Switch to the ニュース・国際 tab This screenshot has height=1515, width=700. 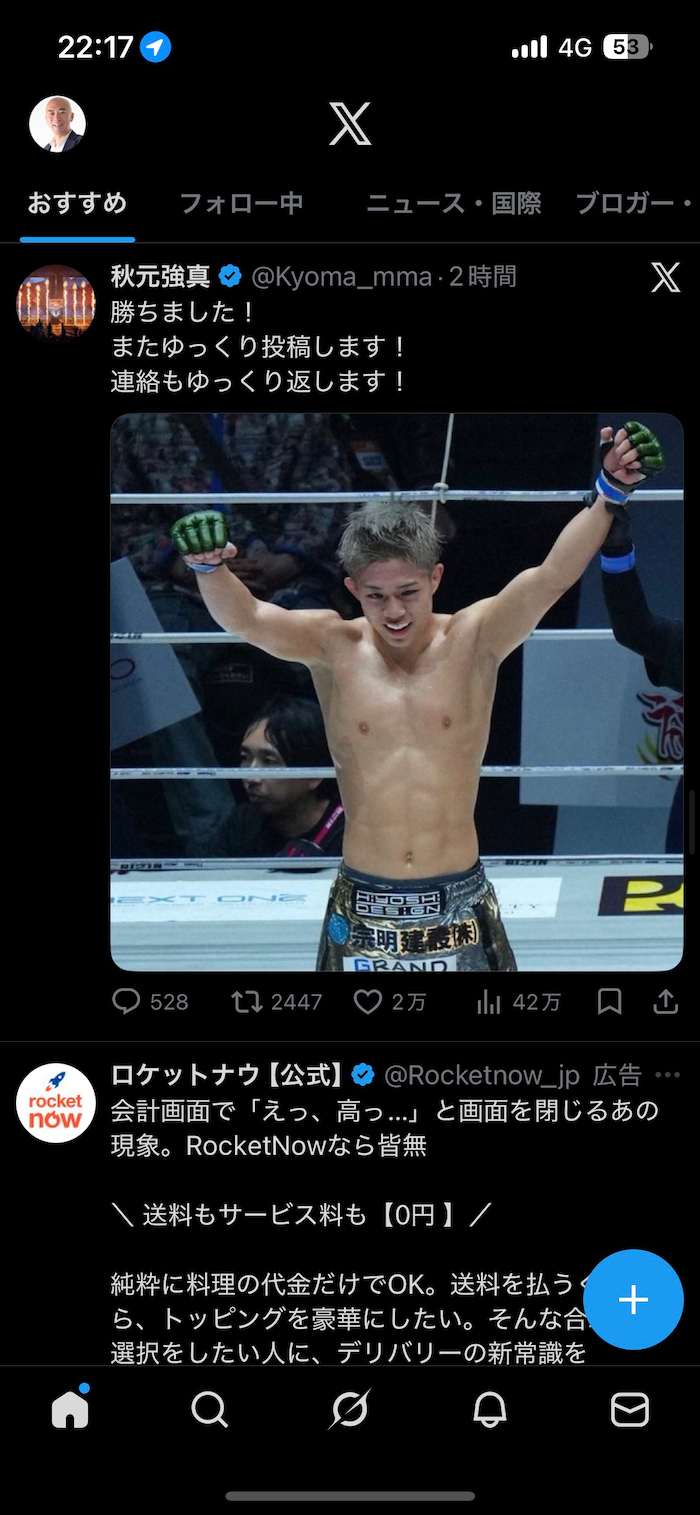[x=454, y=204]
